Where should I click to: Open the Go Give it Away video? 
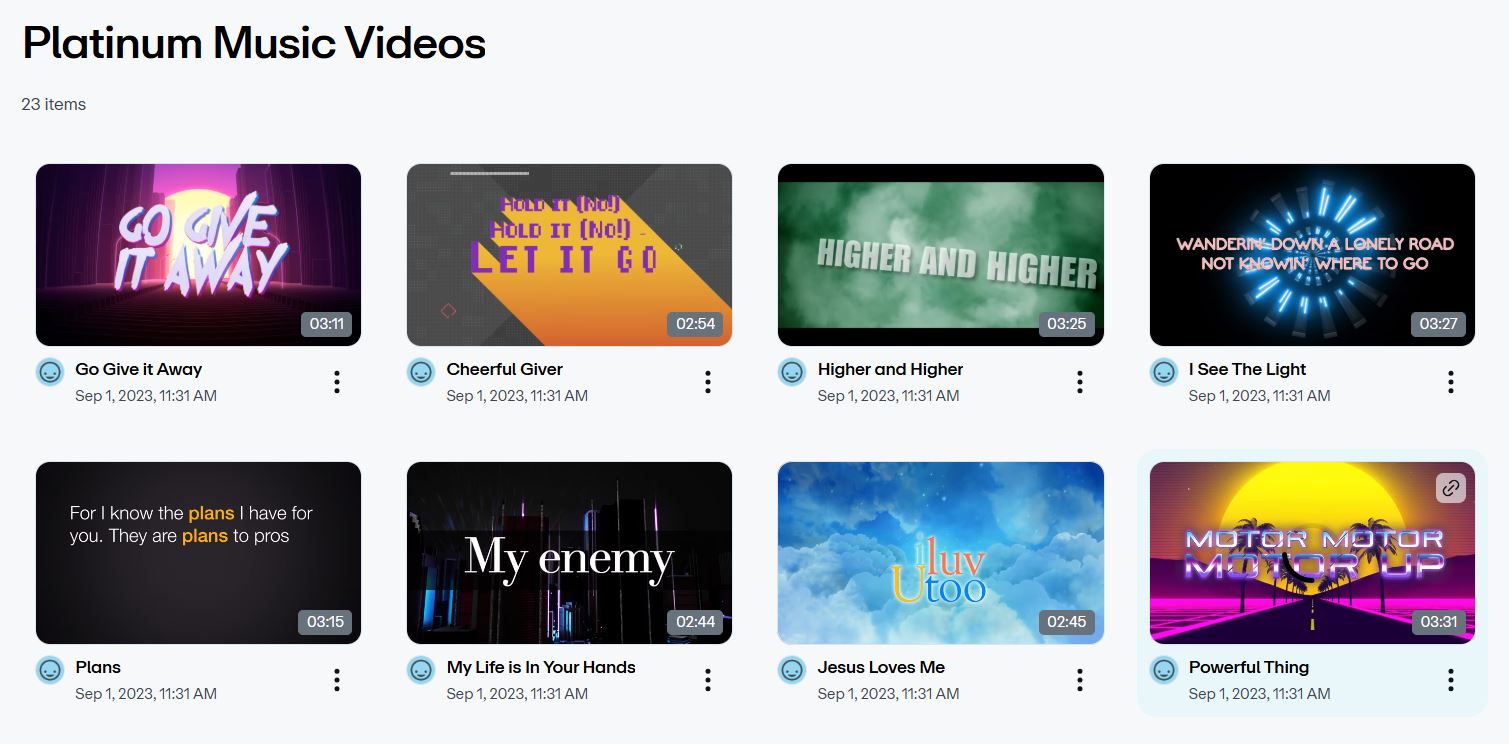pos(198,254)
